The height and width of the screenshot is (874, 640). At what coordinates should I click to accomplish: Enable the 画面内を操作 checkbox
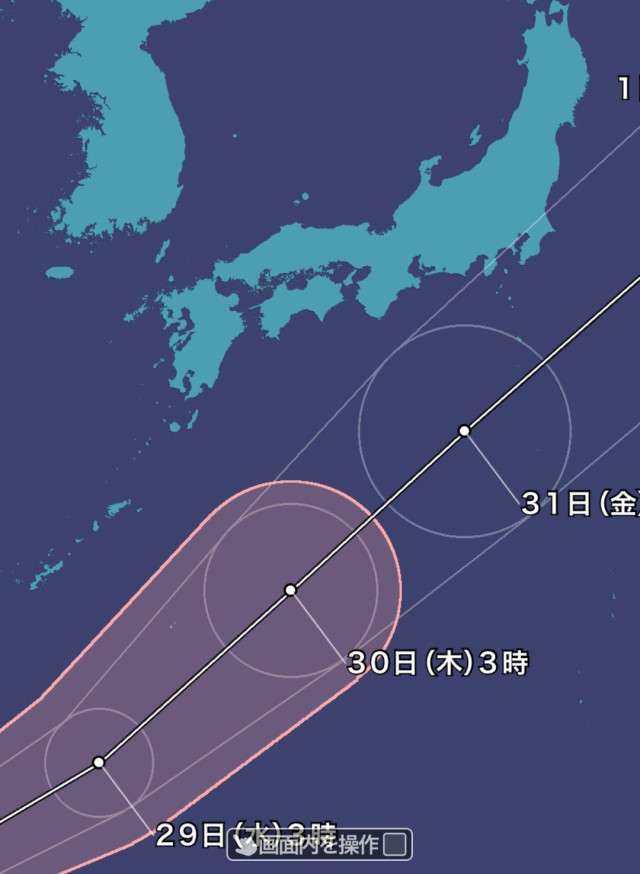[x=396, y=845]
